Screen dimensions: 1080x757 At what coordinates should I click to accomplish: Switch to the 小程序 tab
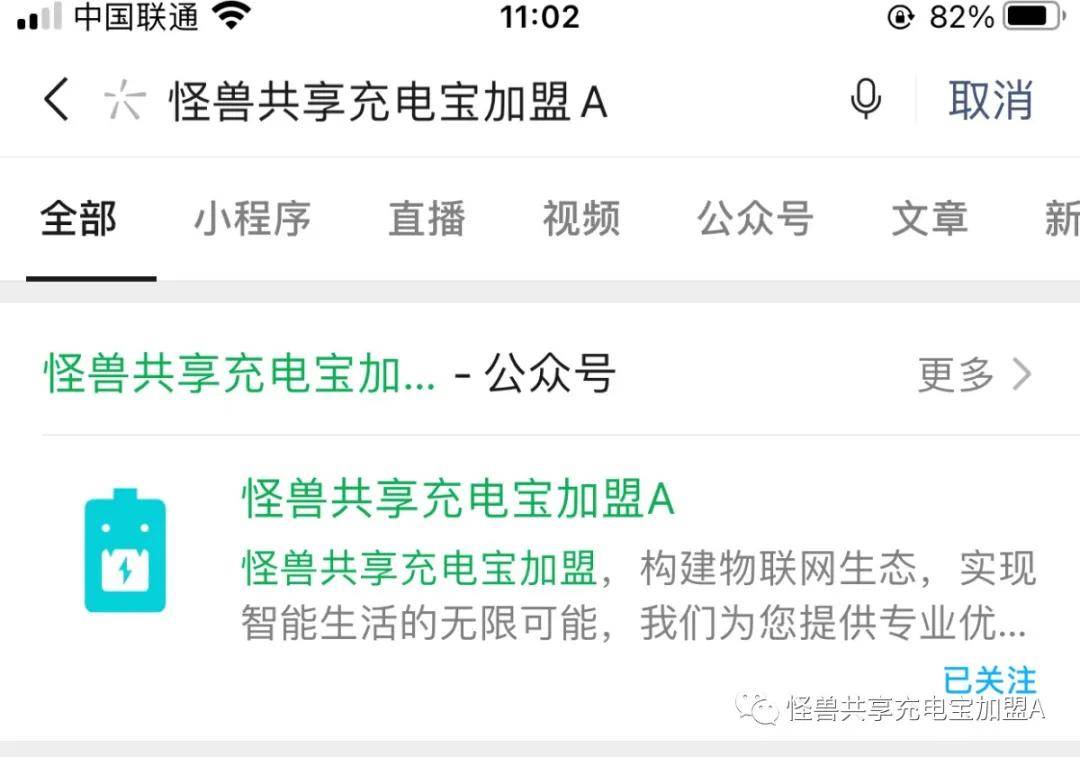pos(252,218)
